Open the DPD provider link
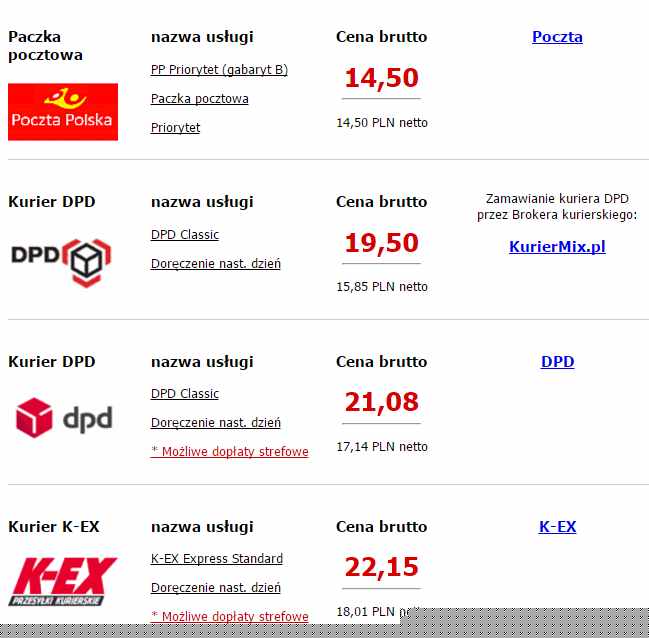 (557, 362)
